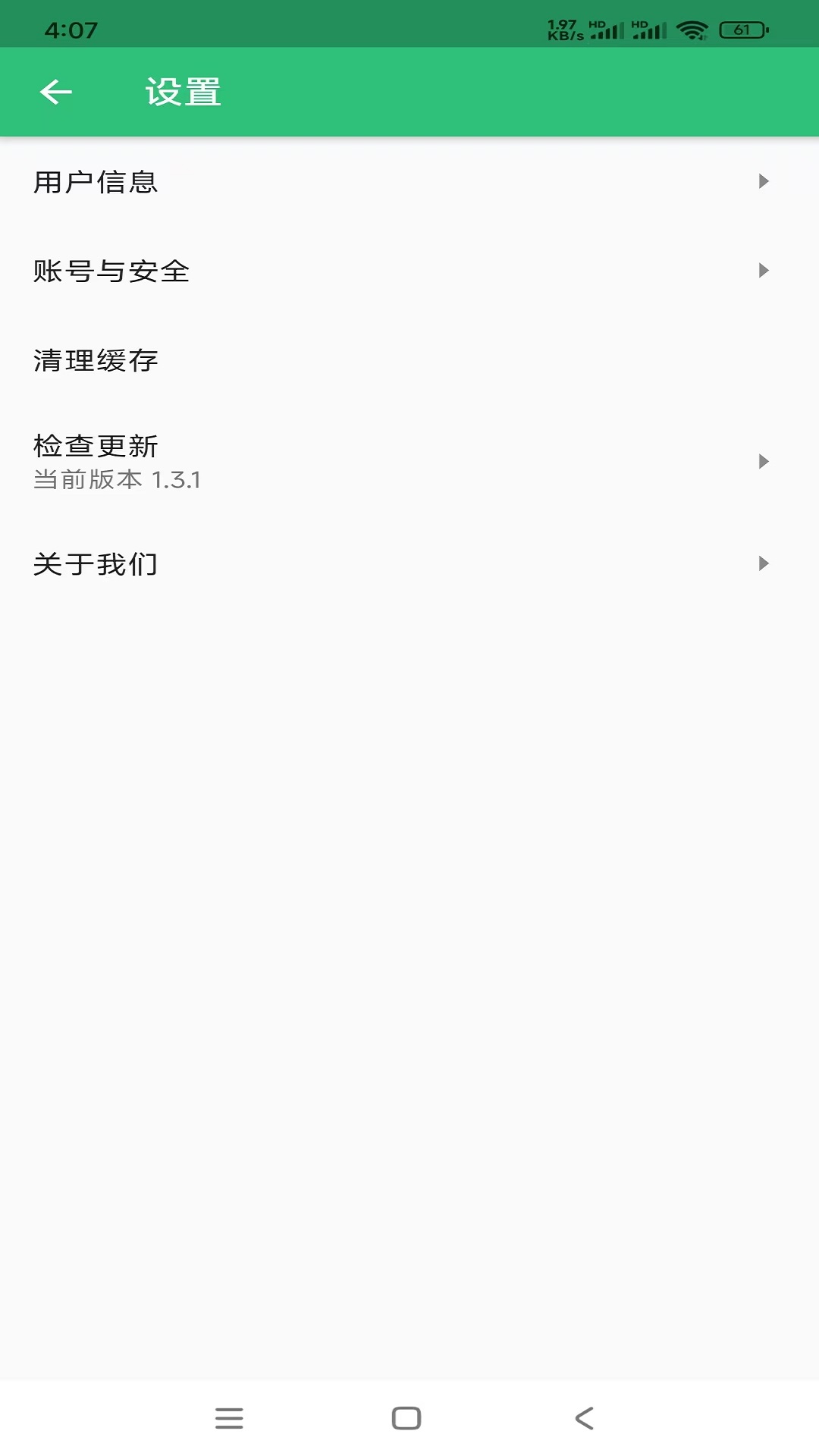The width and height of the screenshot is (819, 1456).
Task: Tap 清理缓存 to clear cache
Action: tap(96, 361)
